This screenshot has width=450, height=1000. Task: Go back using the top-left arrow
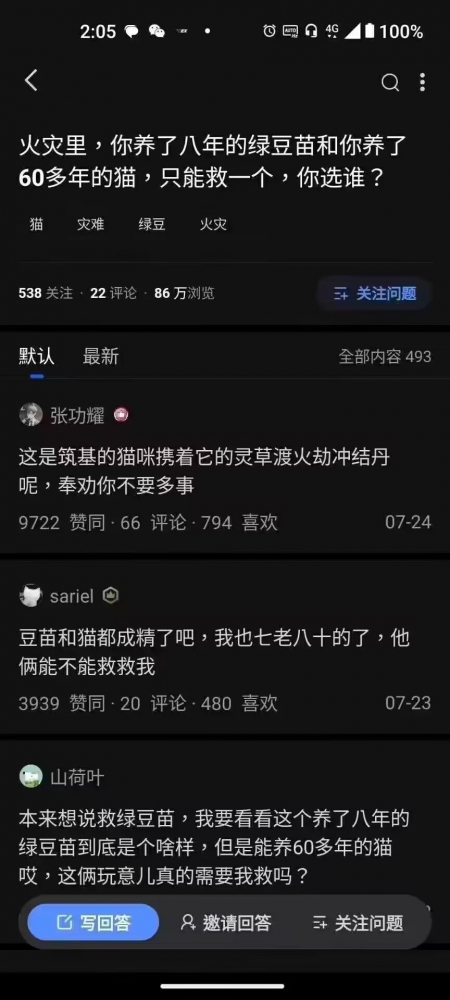point(31,81)
